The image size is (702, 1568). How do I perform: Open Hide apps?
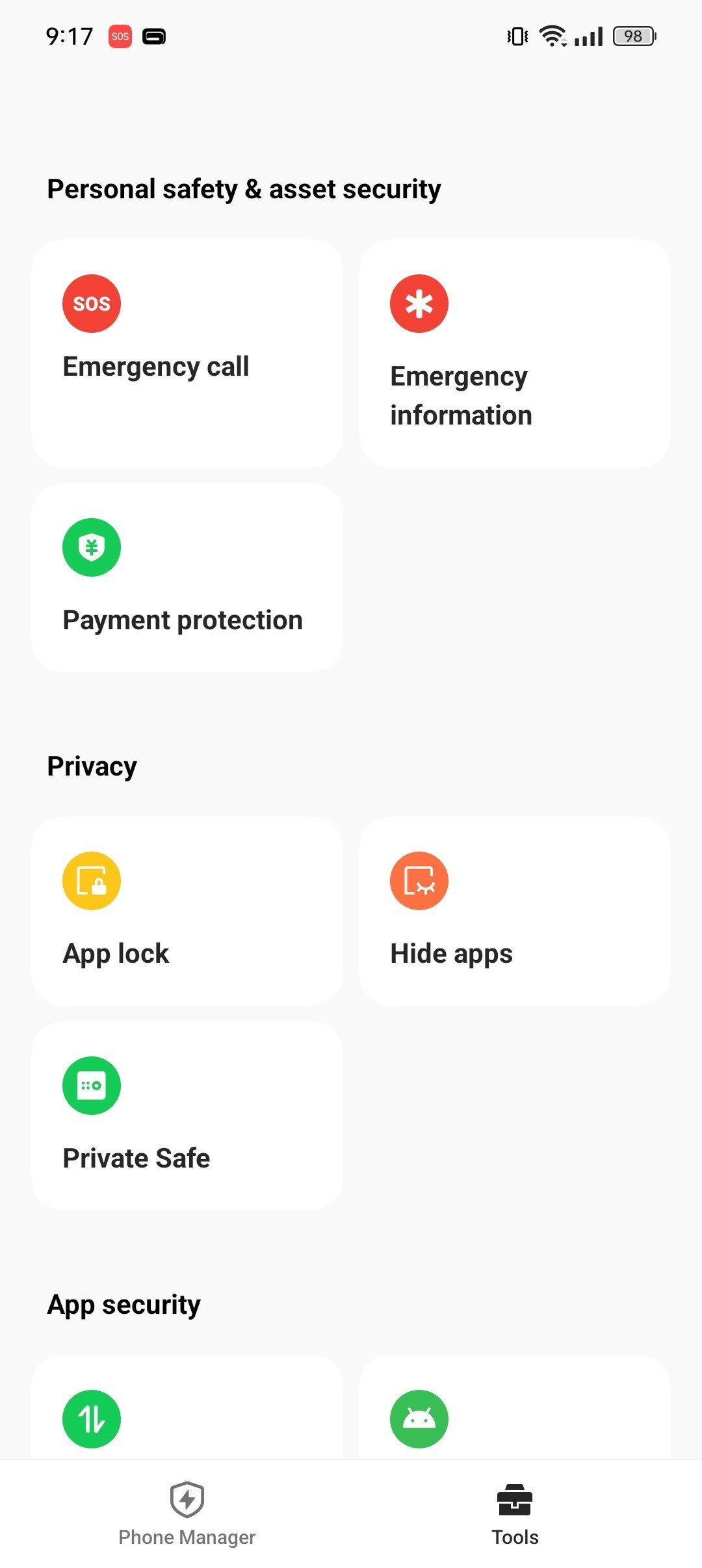pos(515,911)
